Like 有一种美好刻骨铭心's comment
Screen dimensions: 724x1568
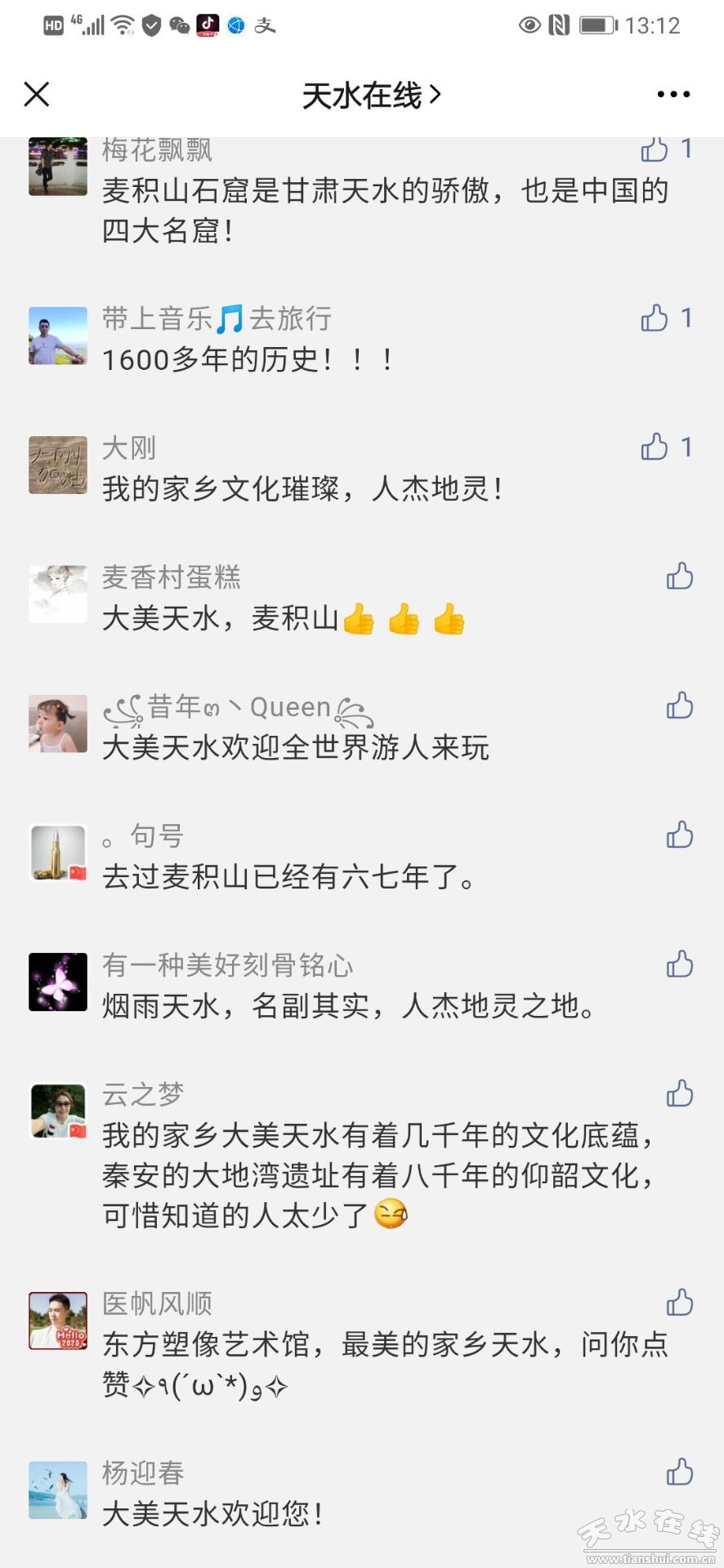[679, 964]
